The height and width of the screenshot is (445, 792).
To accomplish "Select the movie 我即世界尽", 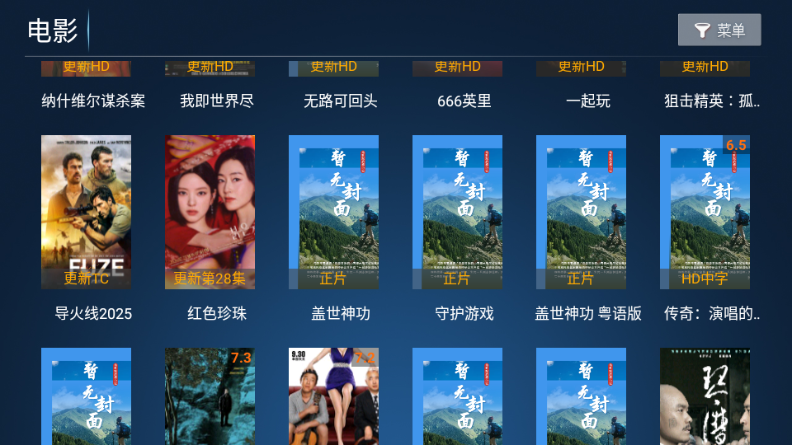I will point(216,100).
